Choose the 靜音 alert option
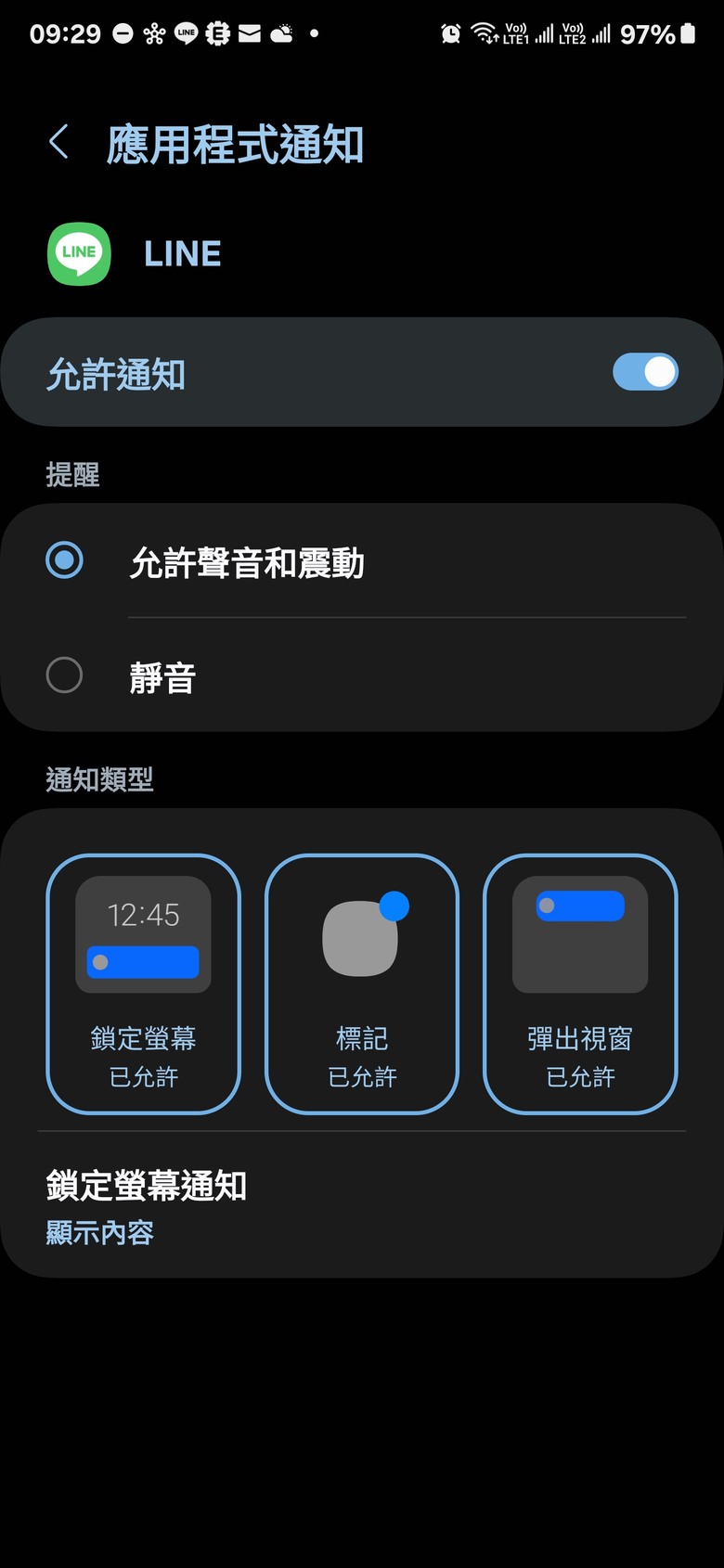Screen dimensions: 724x1568 [362, 676]
